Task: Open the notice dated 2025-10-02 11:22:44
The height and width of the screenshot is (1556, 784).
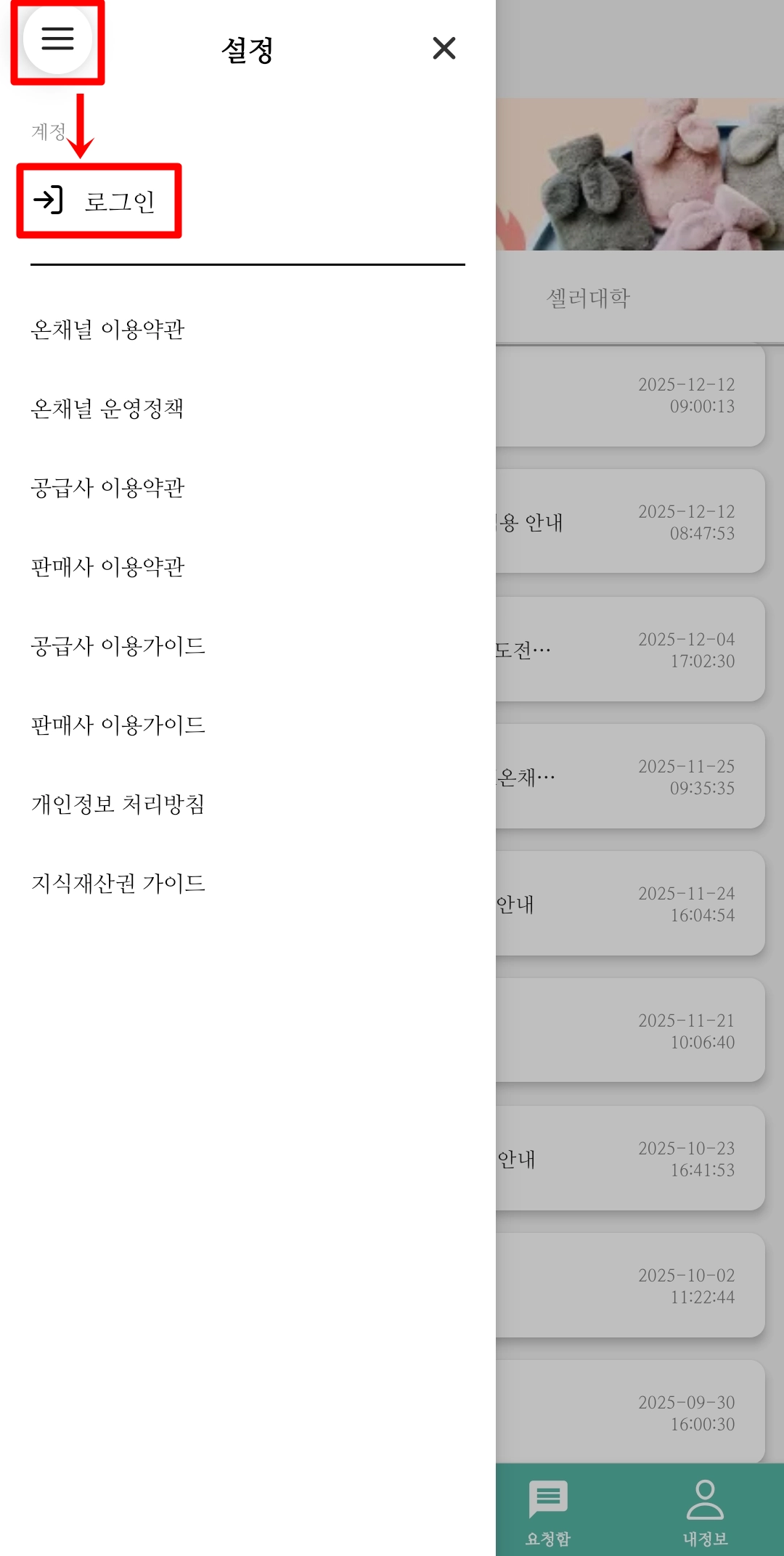Action: [x=629, y=1286]
